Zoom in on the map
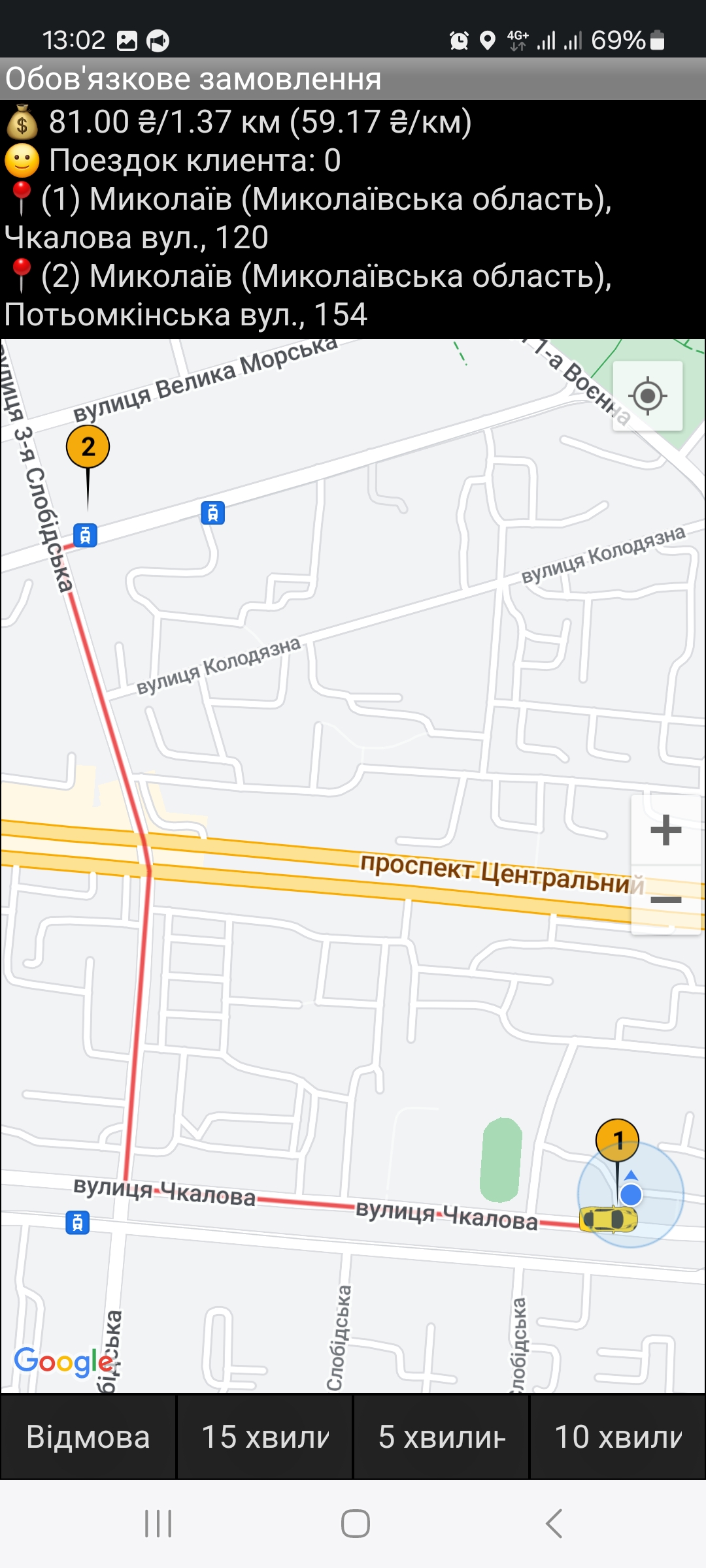The height and width of the screenshot is (1568, 706). point(665,830)
